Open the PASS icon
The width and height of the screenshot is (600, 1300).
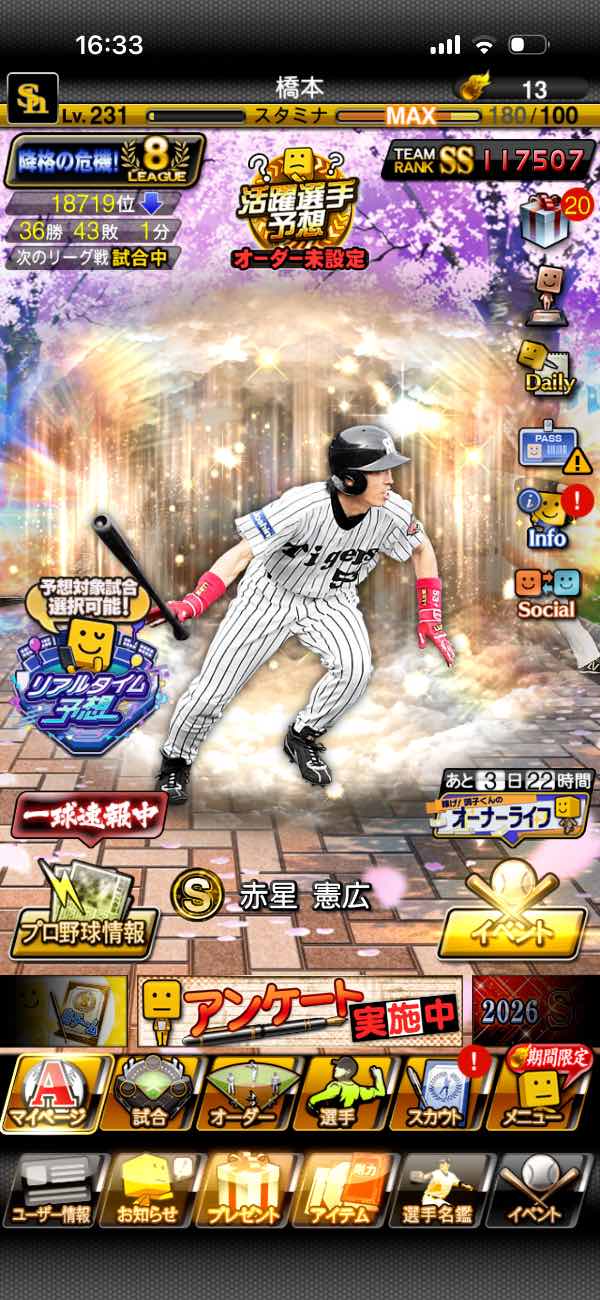coord(546,446)
